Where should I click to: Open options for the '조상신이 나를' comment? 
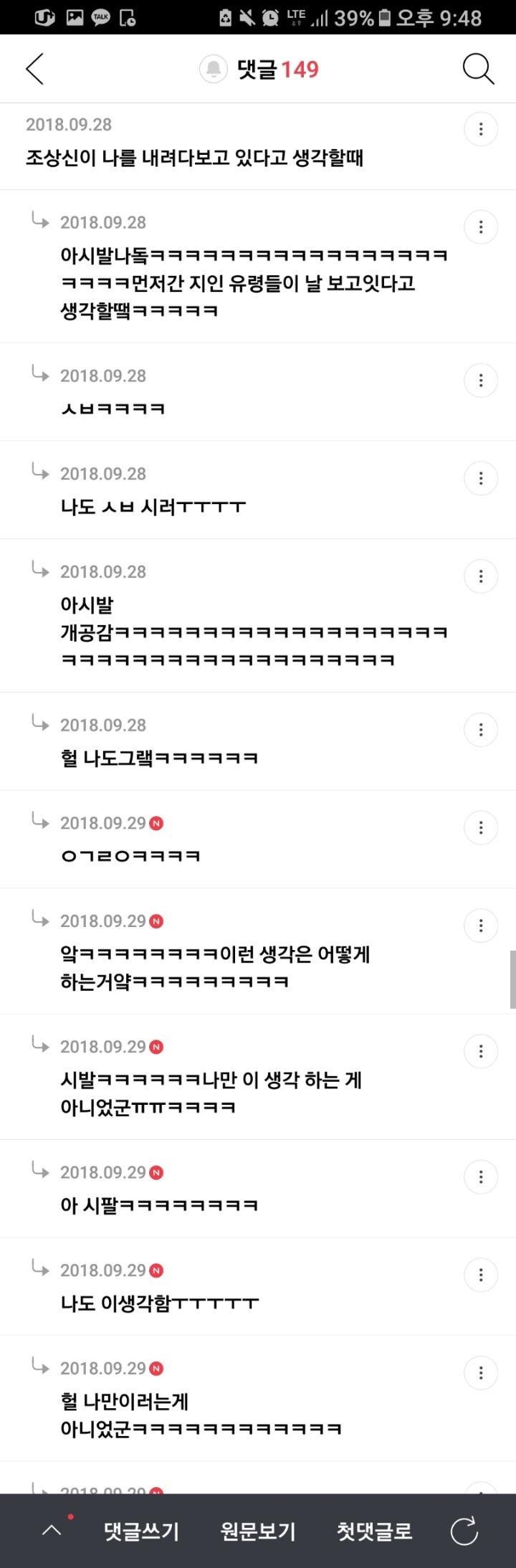pos(481,129)
